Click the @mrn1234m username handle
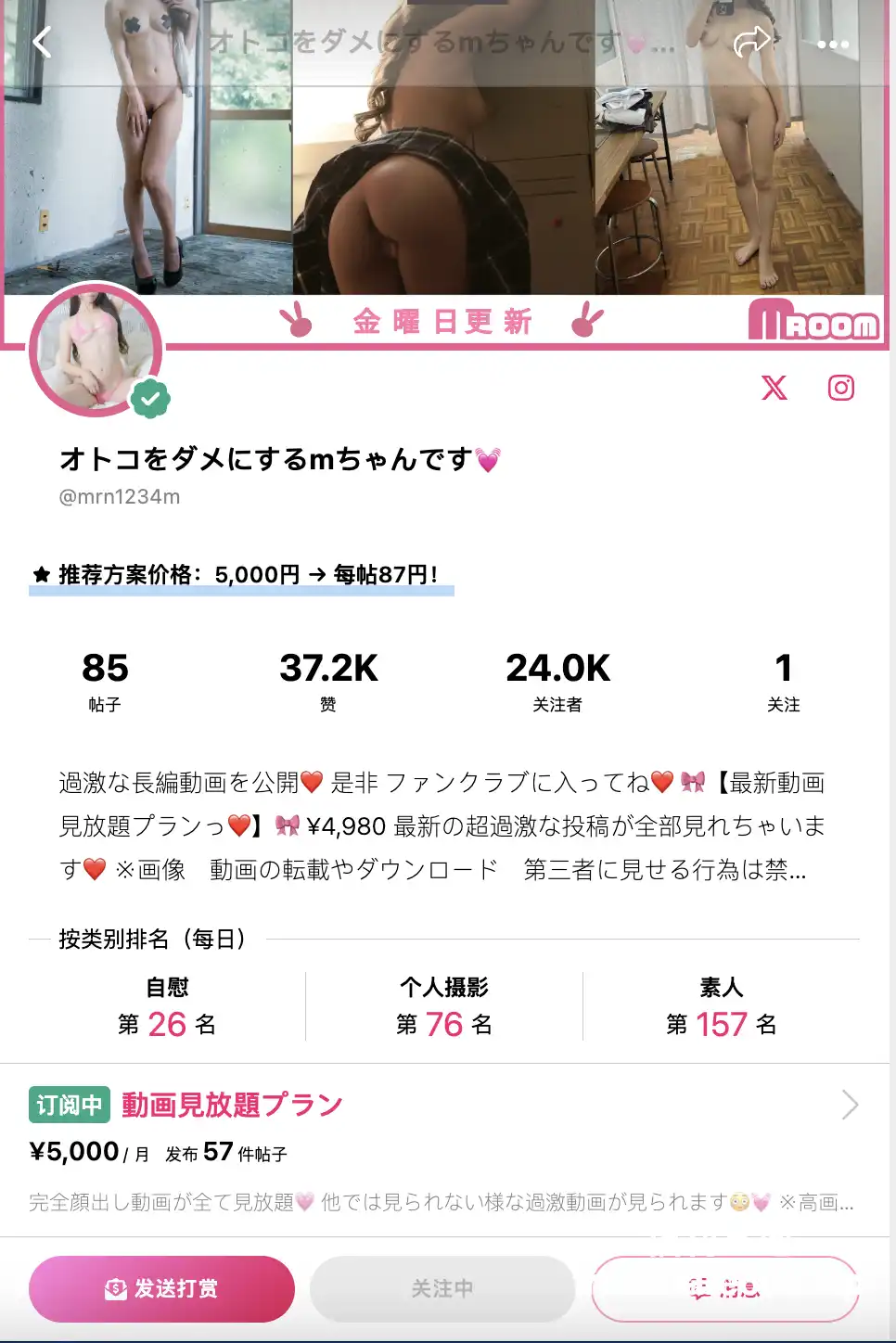The width and height of the screenshot is (896, 1343). tap(119, 497)
